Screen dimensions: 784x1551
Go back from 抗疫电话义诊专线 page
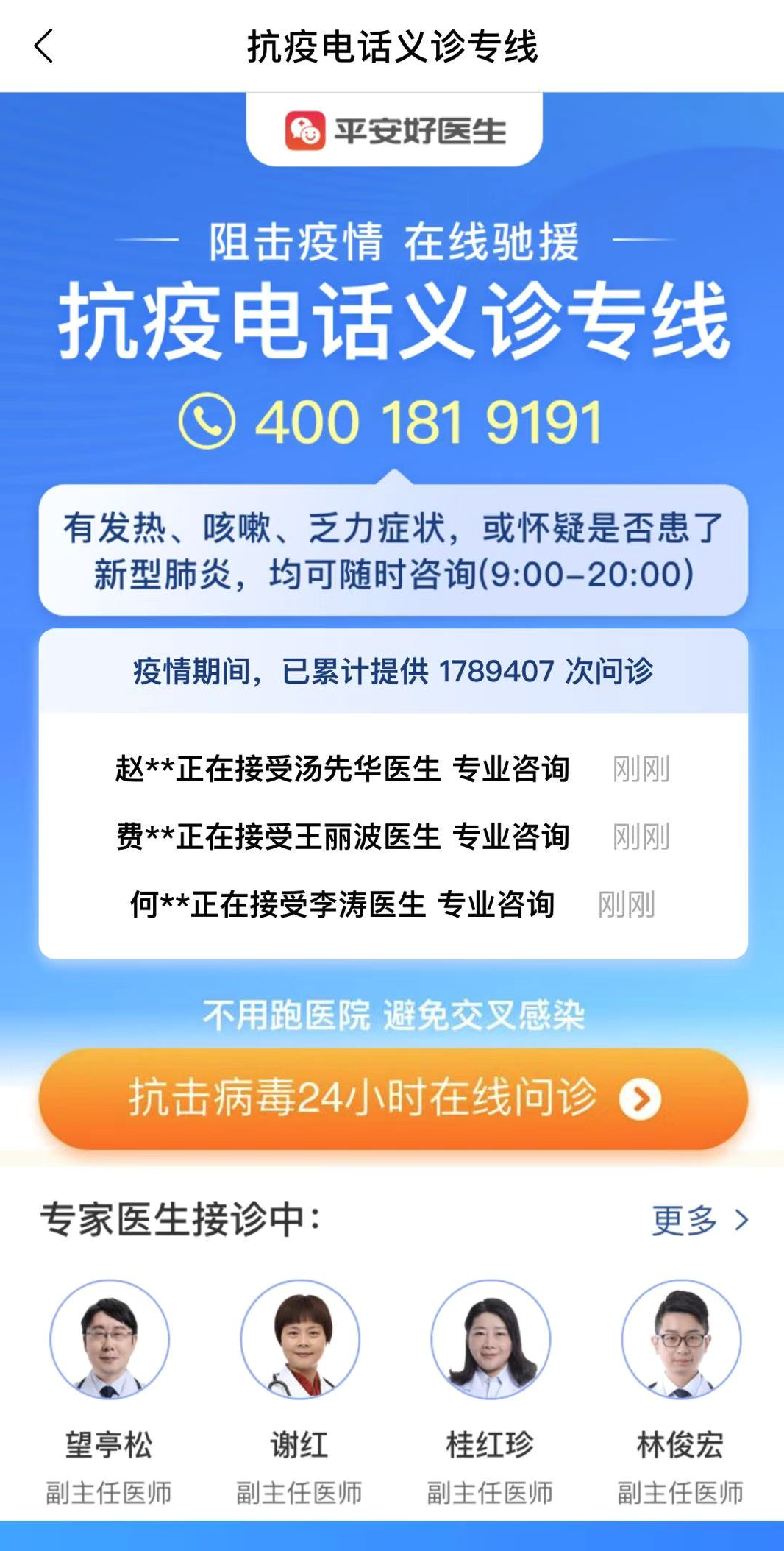coord(44,46)
